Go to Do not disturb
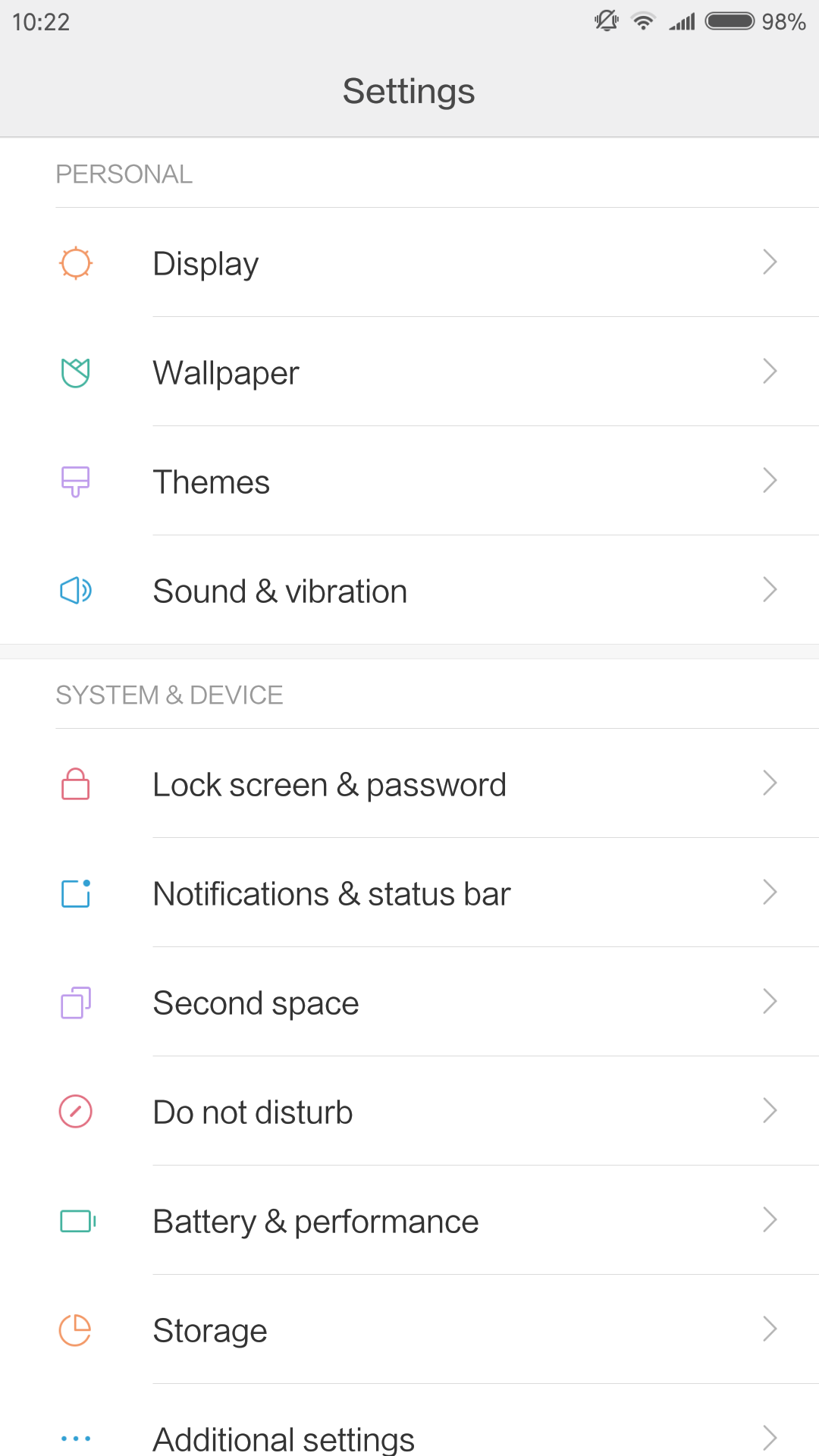The width and height of the screenshot is (819, 1456). click(409, 1111)
